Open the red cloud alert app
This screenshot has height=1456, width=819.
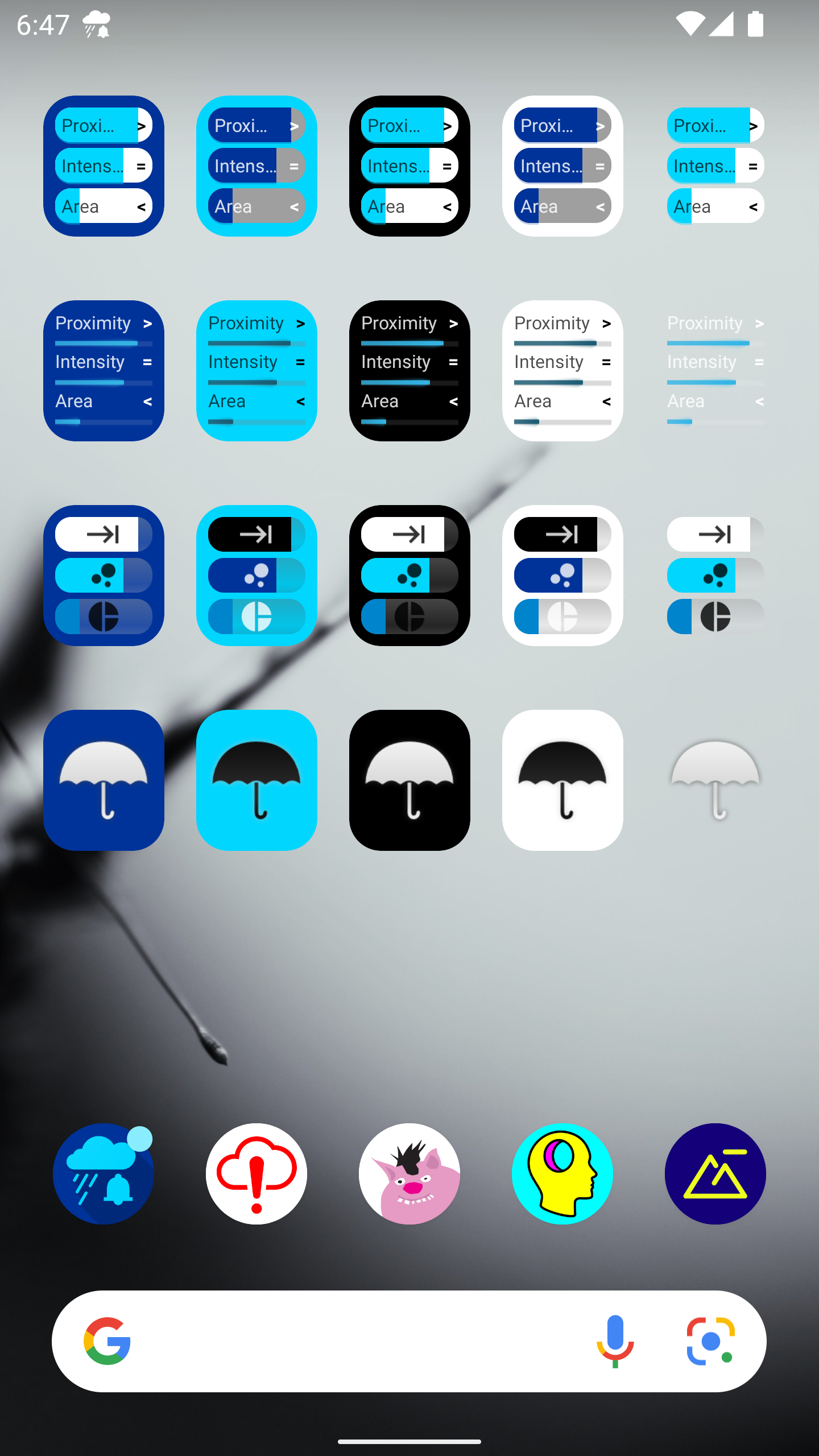[x=257, y=1173]
